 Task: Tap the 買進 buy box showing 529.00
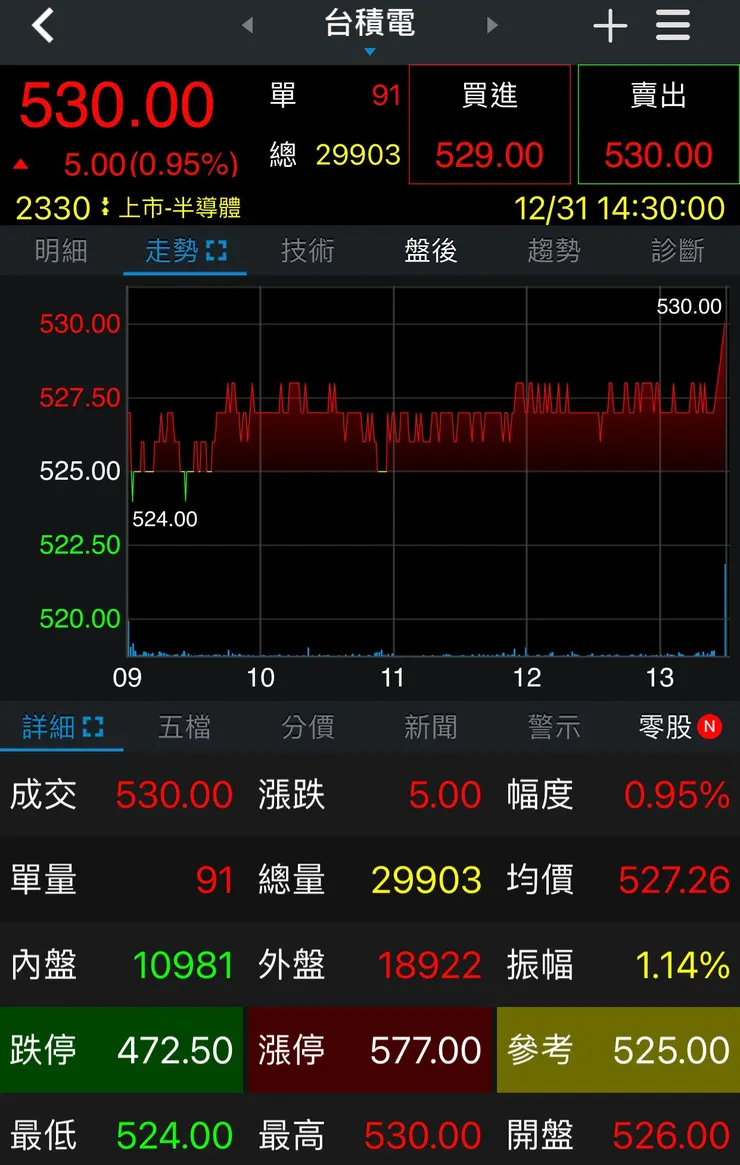click(489, 124)
